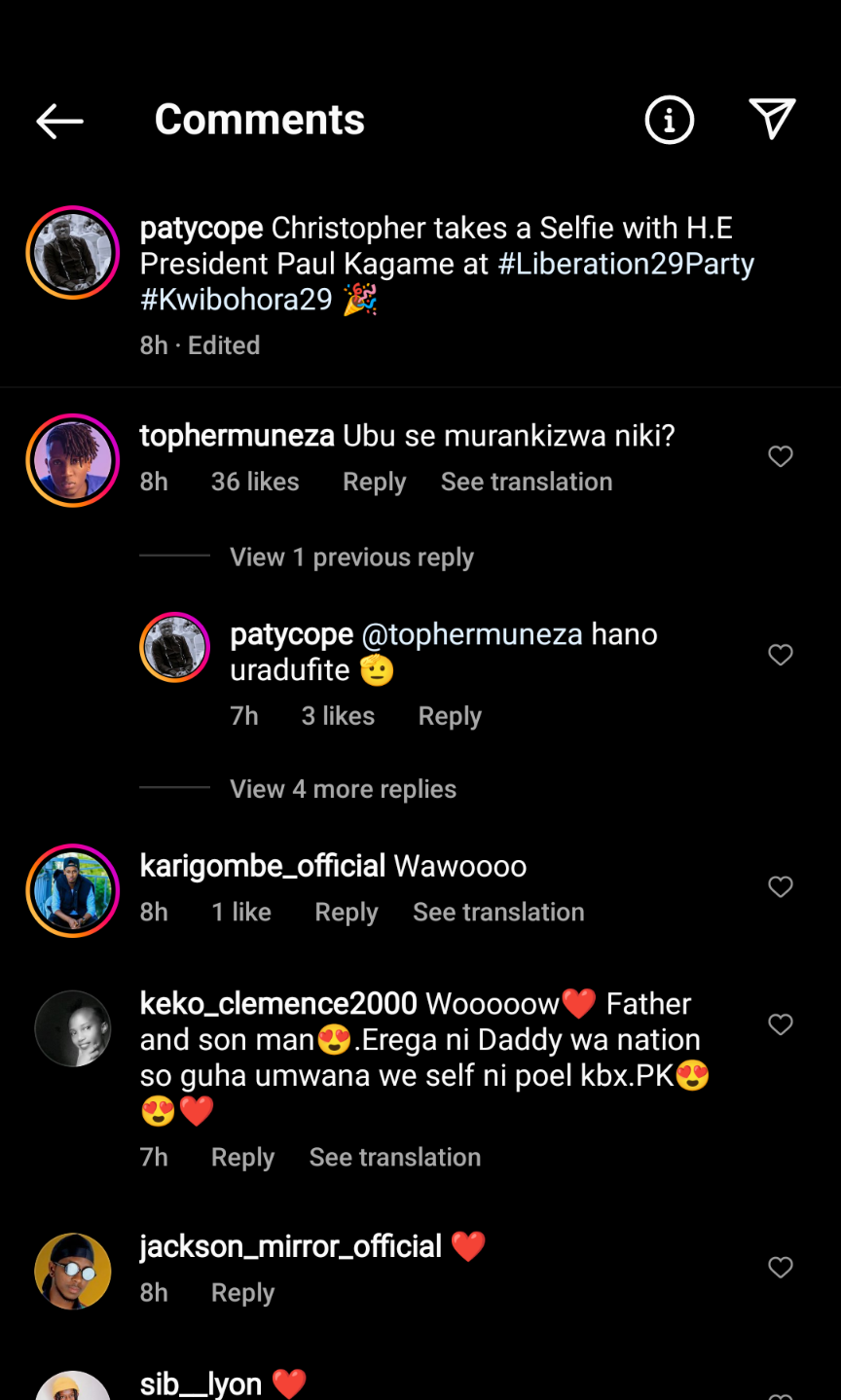Viewport: 841px width, 1400px height.
Task: Go back from Comments
Action: pyautogui.click(x=59, y=121)
